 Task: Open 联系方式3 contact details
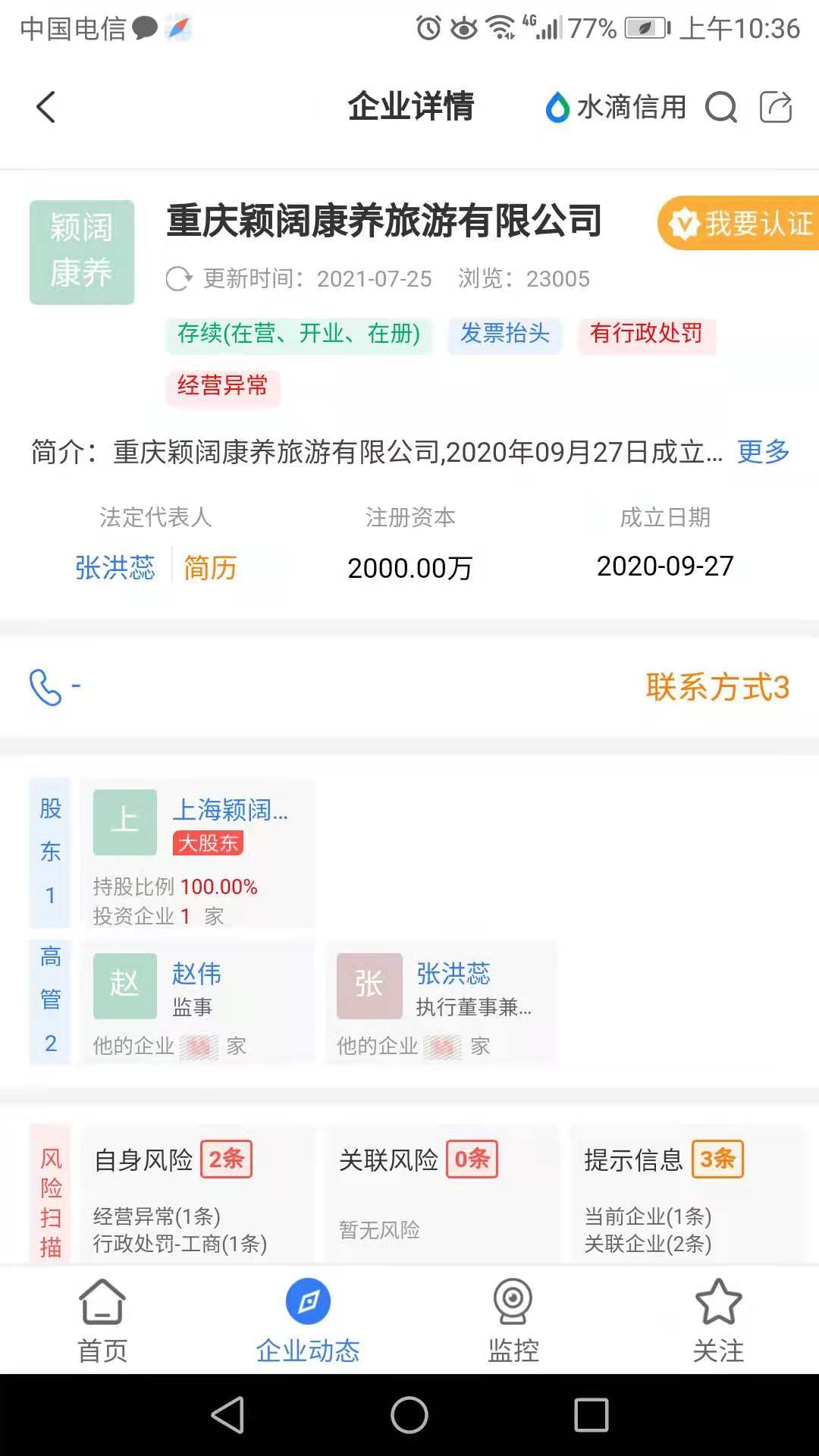click(717, 687)
